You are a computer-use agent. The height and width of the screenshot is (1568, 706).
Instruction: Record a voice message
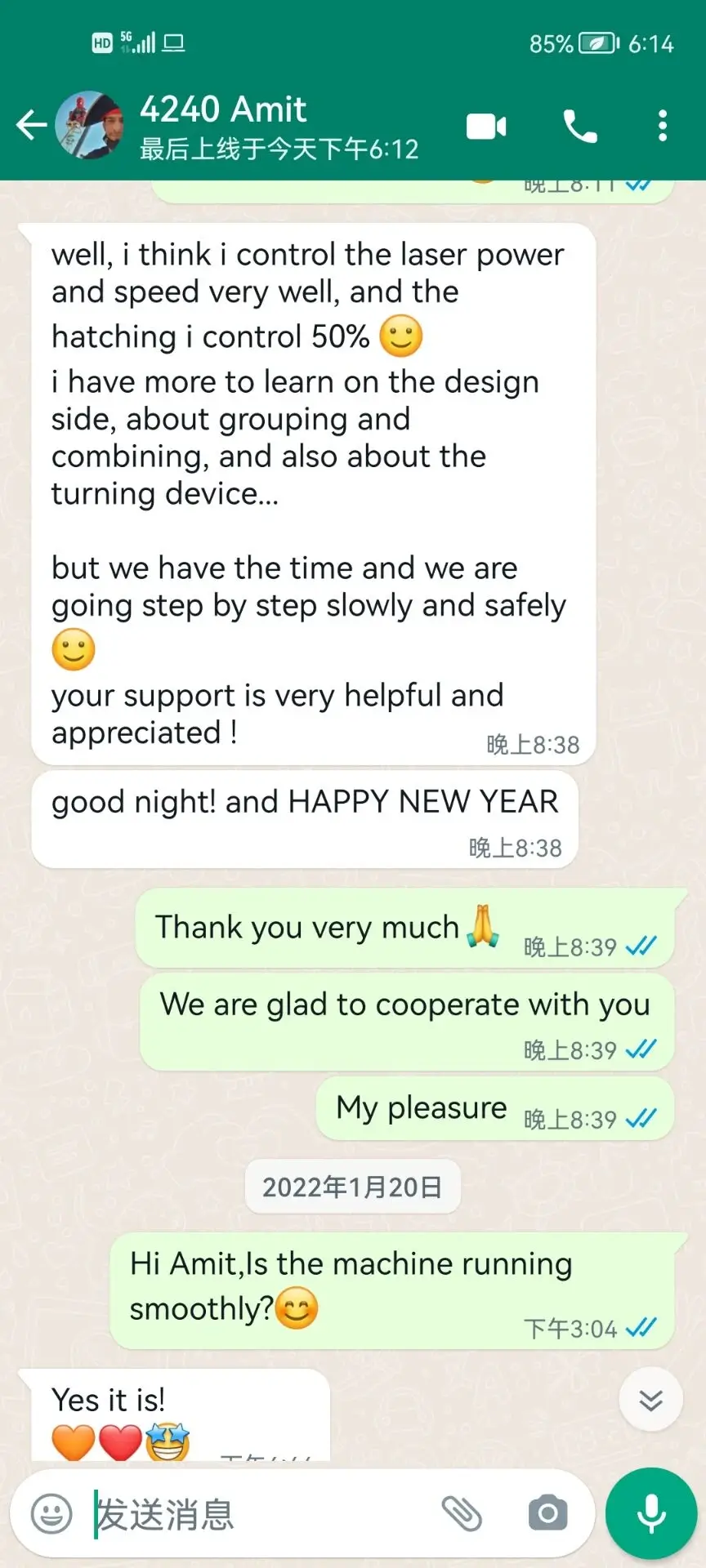tap(650, 1512)
